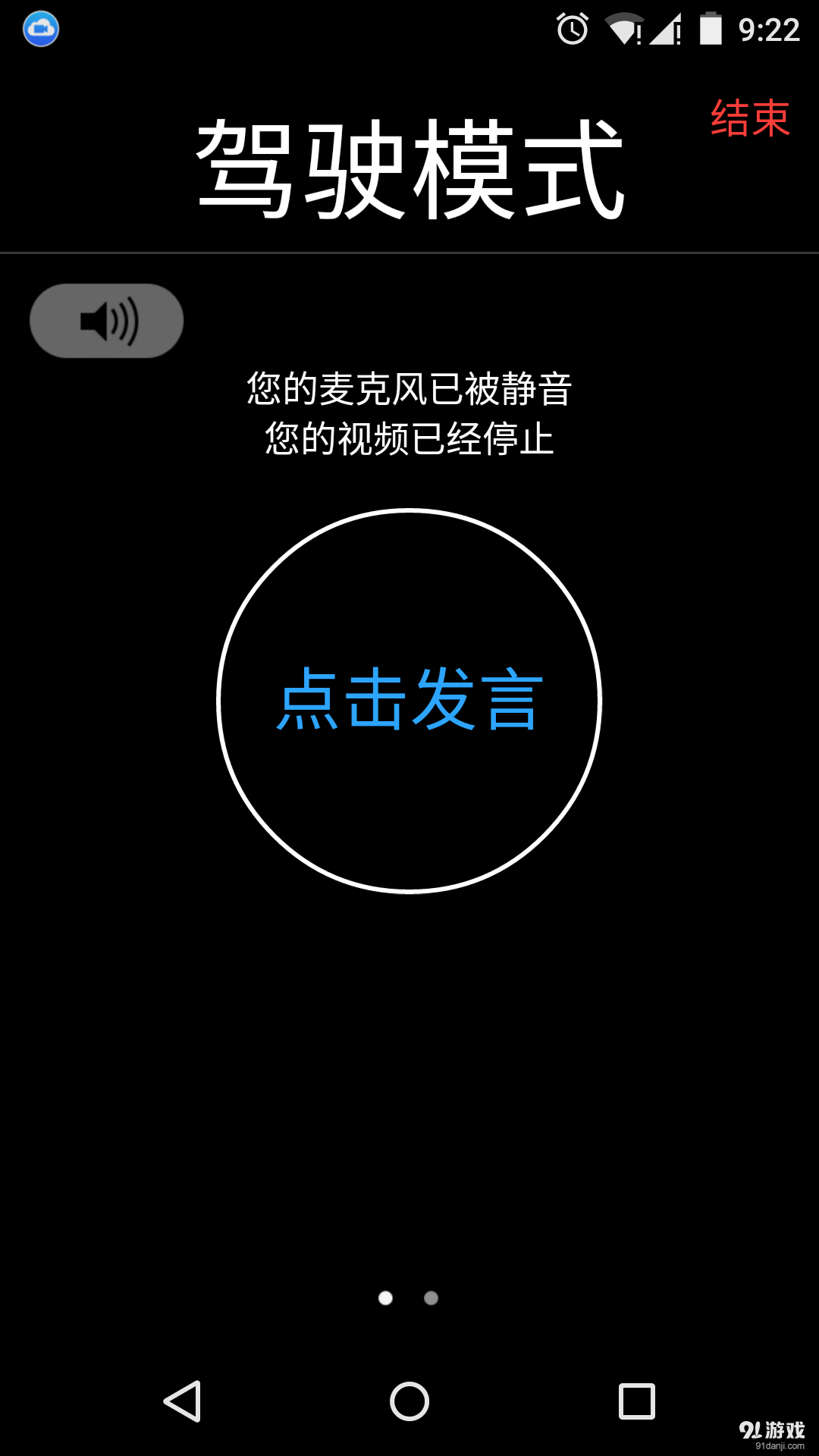The width and height of the screenshot is (819, 1456).
Task: Tap the microphone muted status message
Action: (x=409, y=388)
